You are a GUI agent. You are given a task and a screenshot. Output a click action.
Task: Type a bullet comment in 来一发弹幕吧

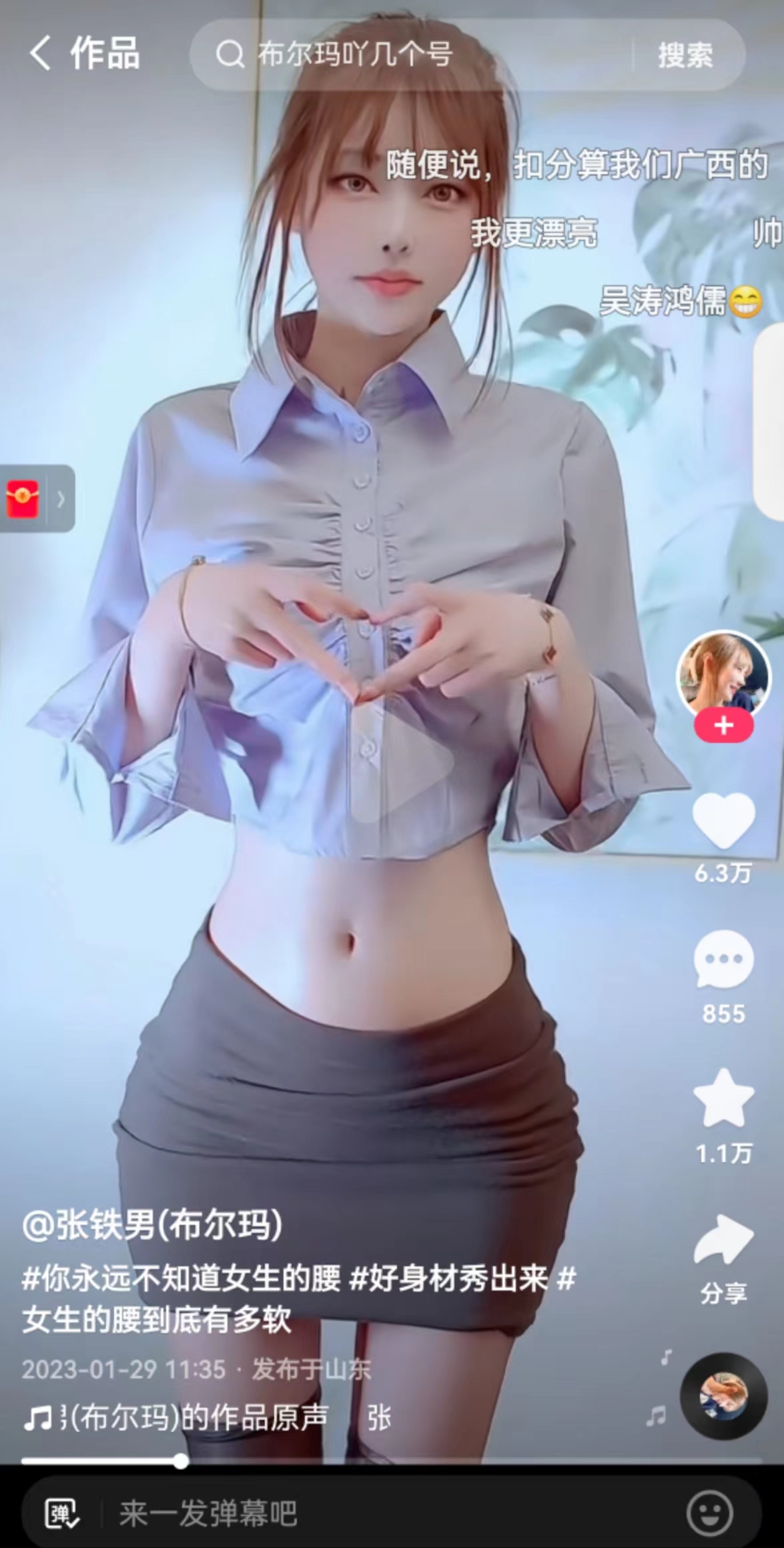coord(394,1513)
